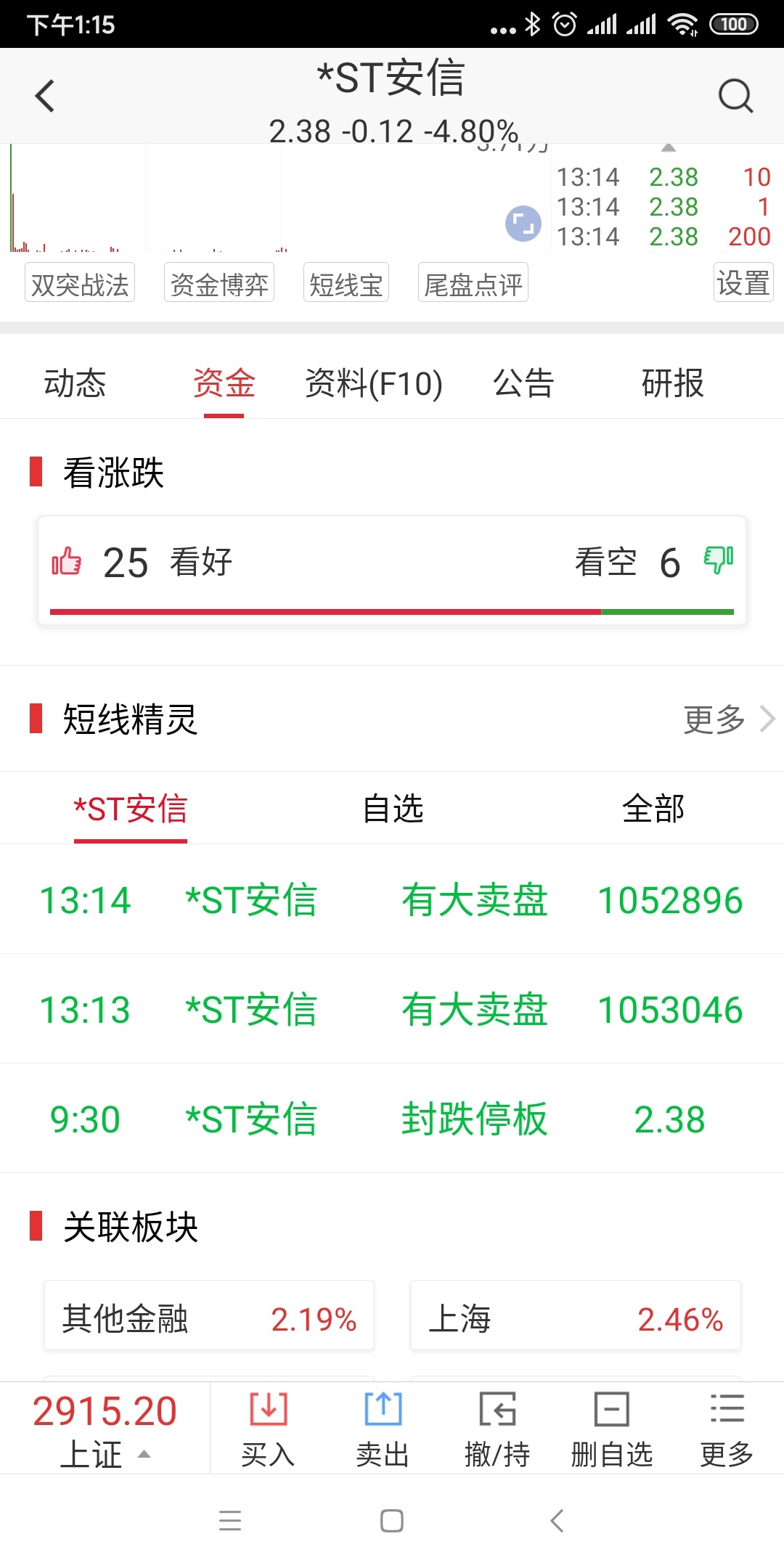Switch to the 动态 tab
This screenshot has height=1568, width=784.
point(75,383)
